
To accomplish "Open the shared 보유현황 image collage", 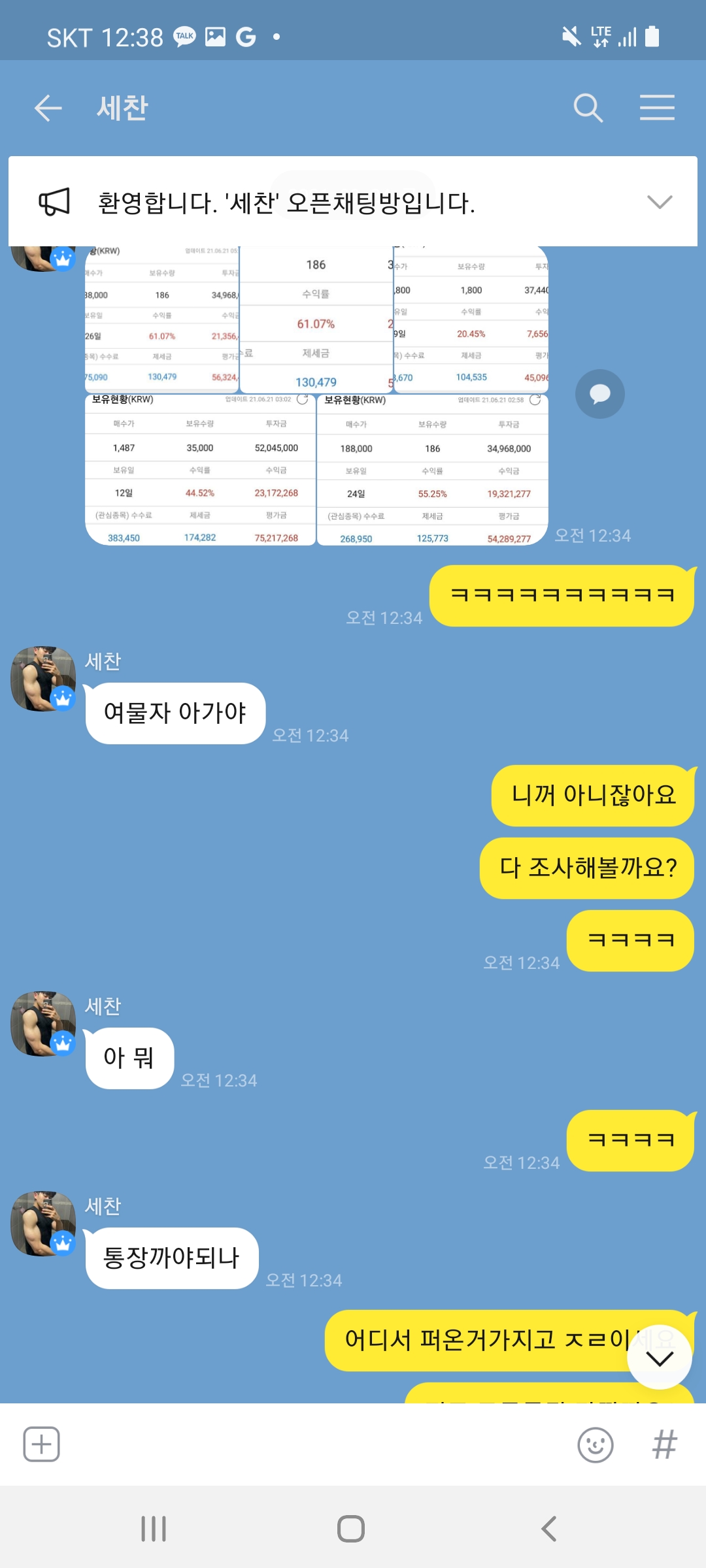I will [316, 396].
